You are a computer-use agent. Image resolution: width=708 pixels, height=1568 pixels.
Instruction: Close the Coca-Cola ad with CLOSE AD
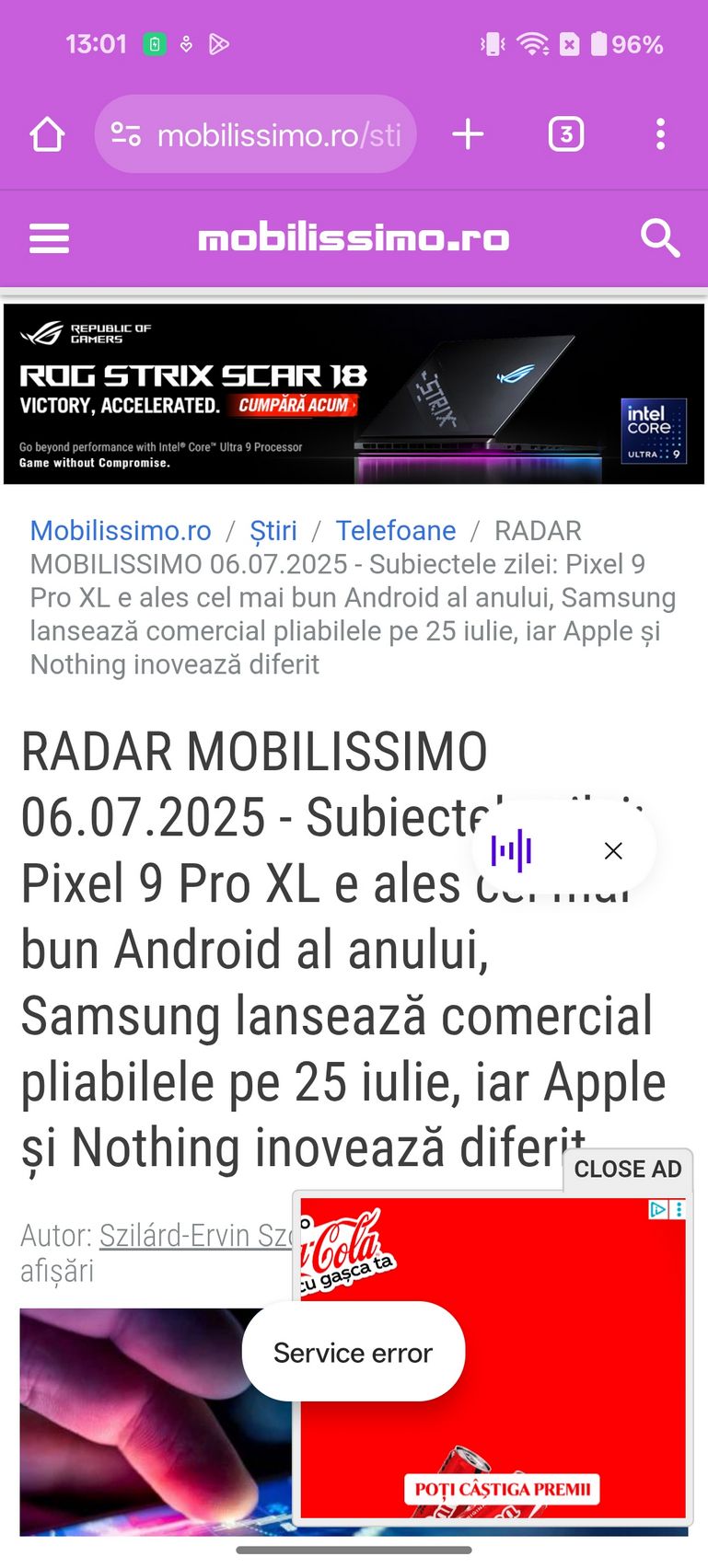[628, 1169]
